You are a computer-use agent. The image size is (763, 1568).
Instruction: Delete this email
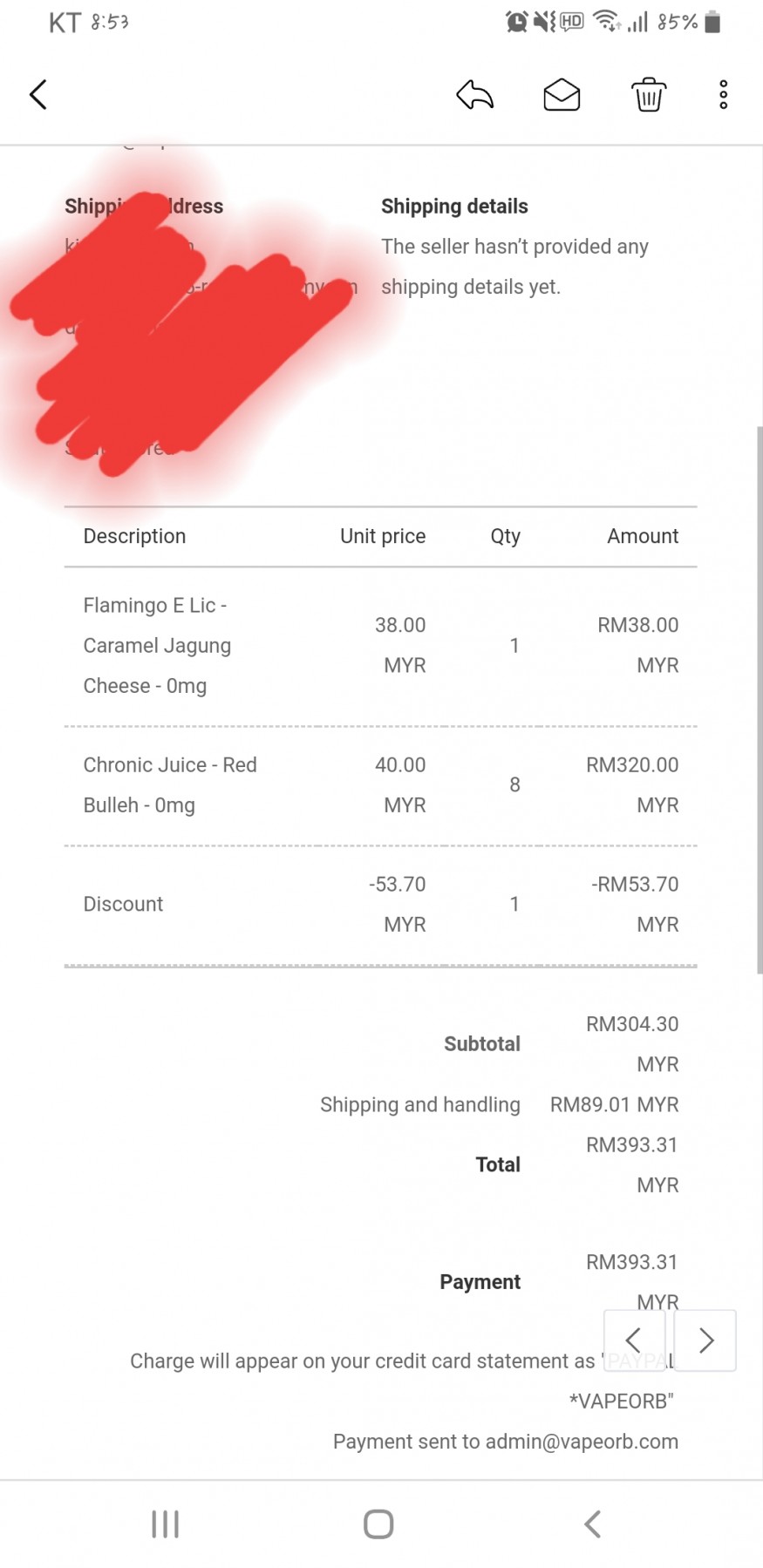[x=649, y=94]
